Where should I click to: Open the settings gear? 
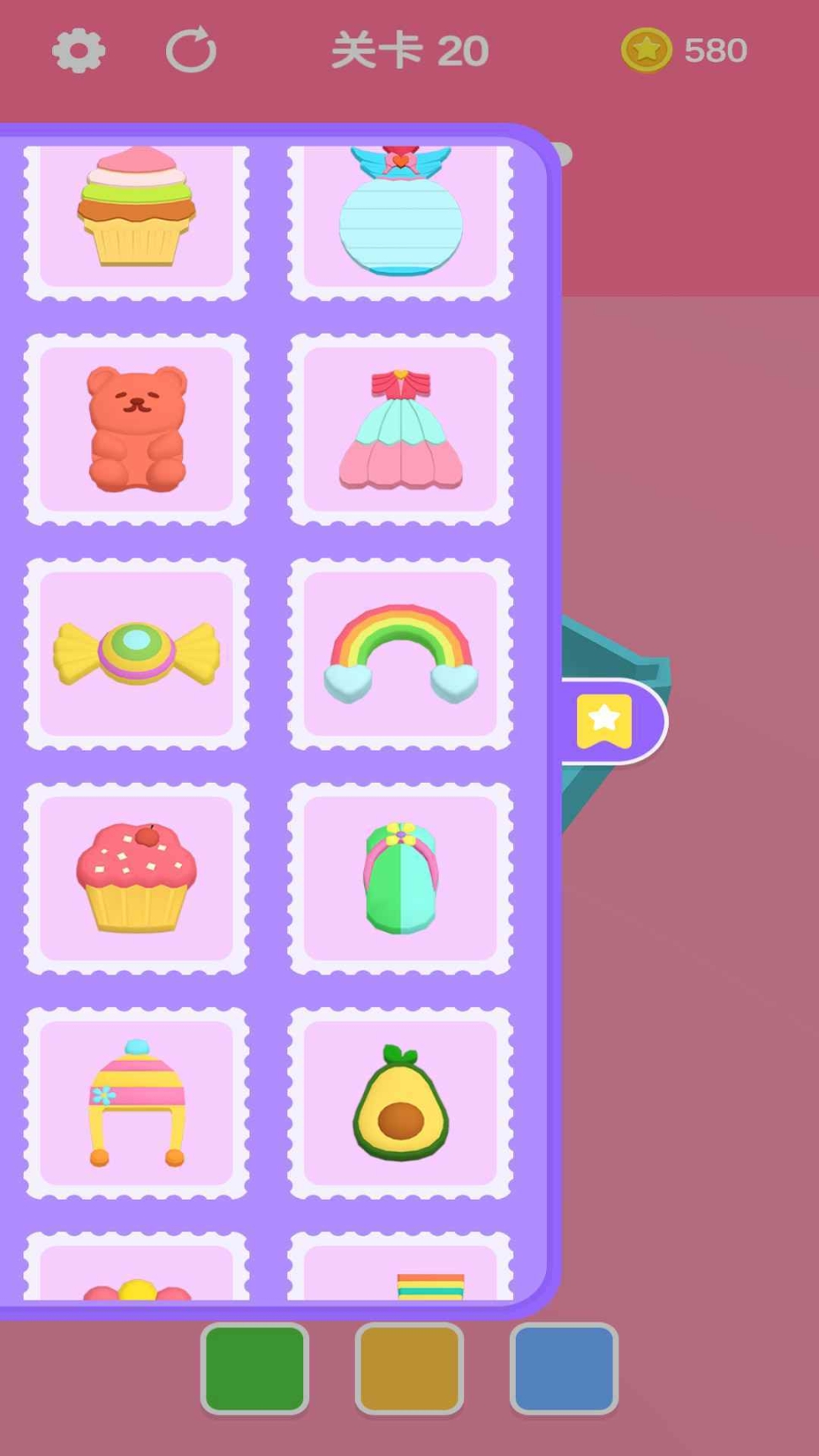pyautogui.click(x=78, y=51)
